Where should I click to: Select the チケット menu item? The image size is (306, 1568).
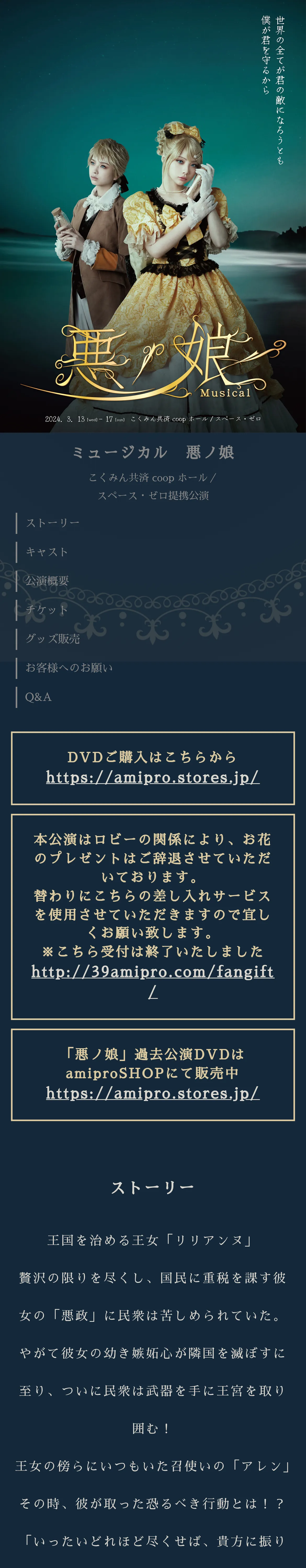(46, 609)
